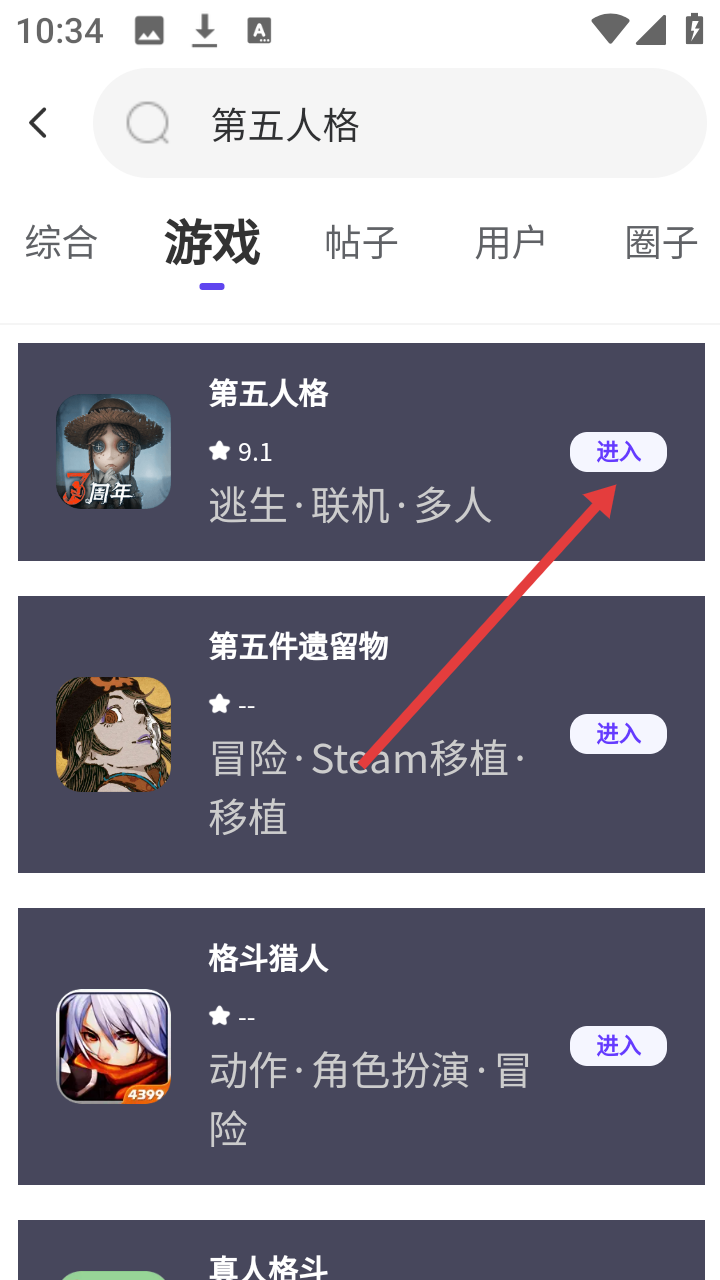This screenshot has height=1280, width=720.
Task: Tap 进入 for 第五人格
Action: point(618,452)
